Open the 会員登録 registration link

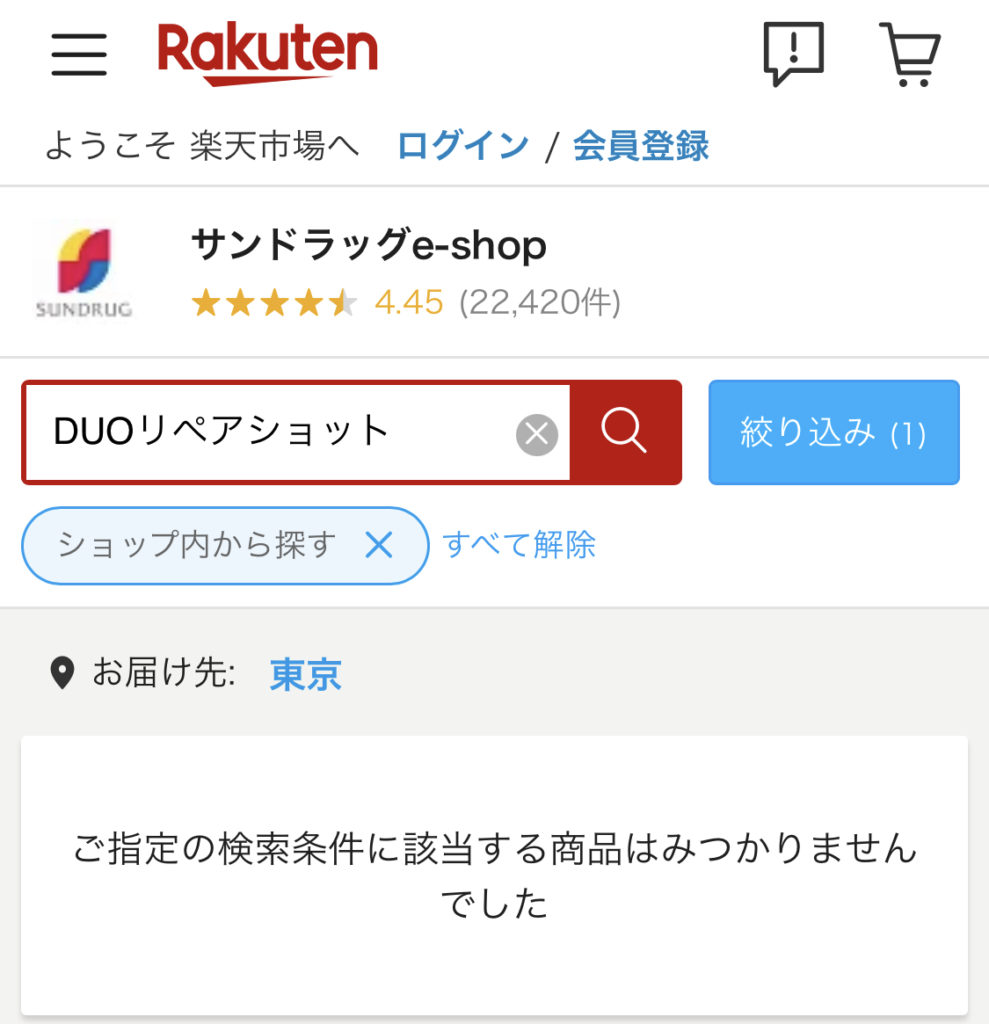(x=640, y=146)
